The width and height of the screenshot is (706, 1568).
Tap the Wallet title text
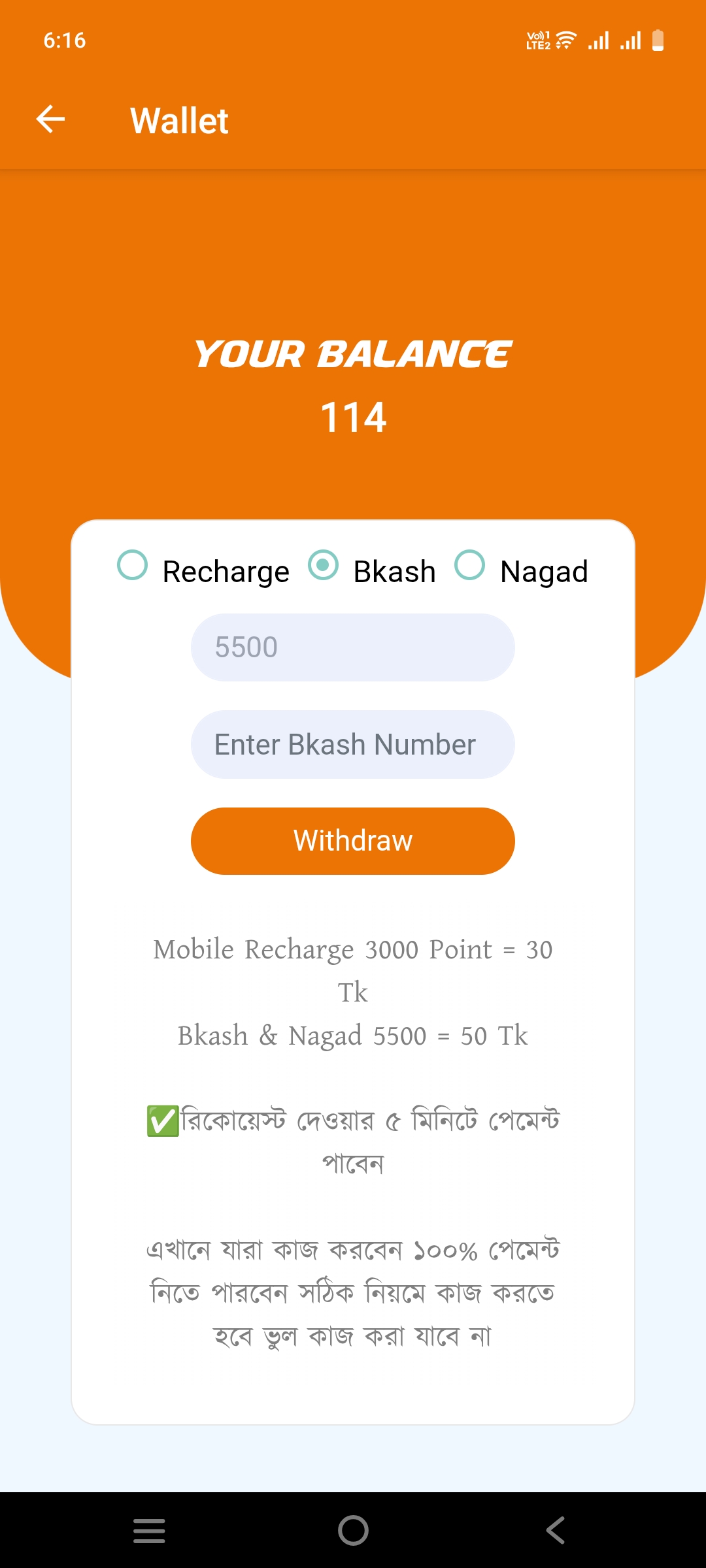[x=178, y=120]
